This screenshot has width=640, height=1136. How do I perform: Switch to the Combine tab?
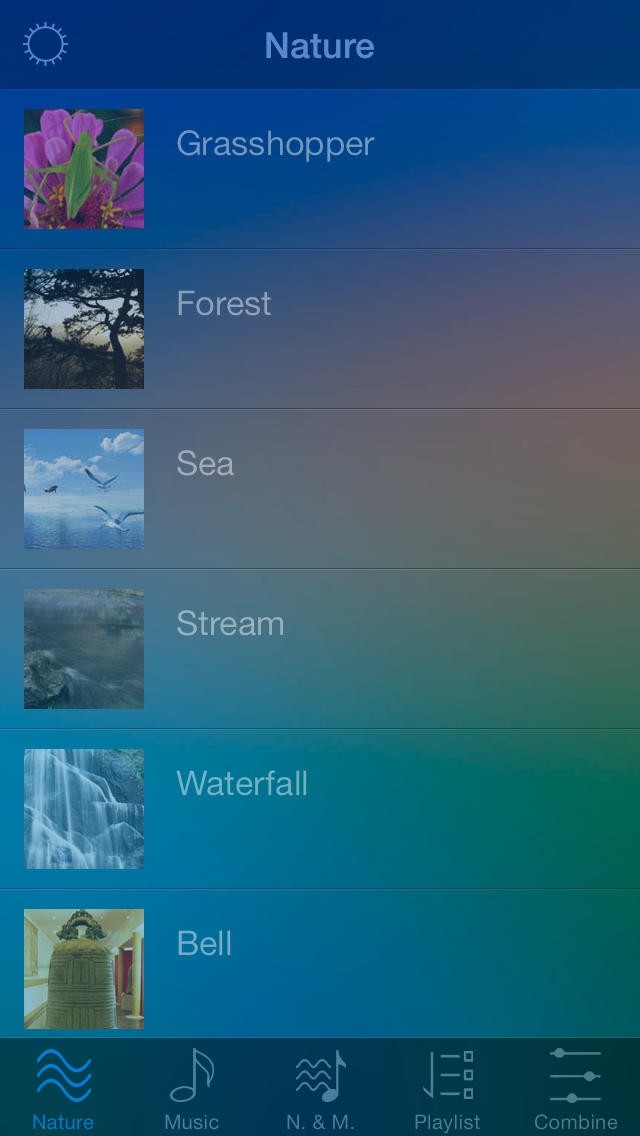click(x=575, y=1088)
